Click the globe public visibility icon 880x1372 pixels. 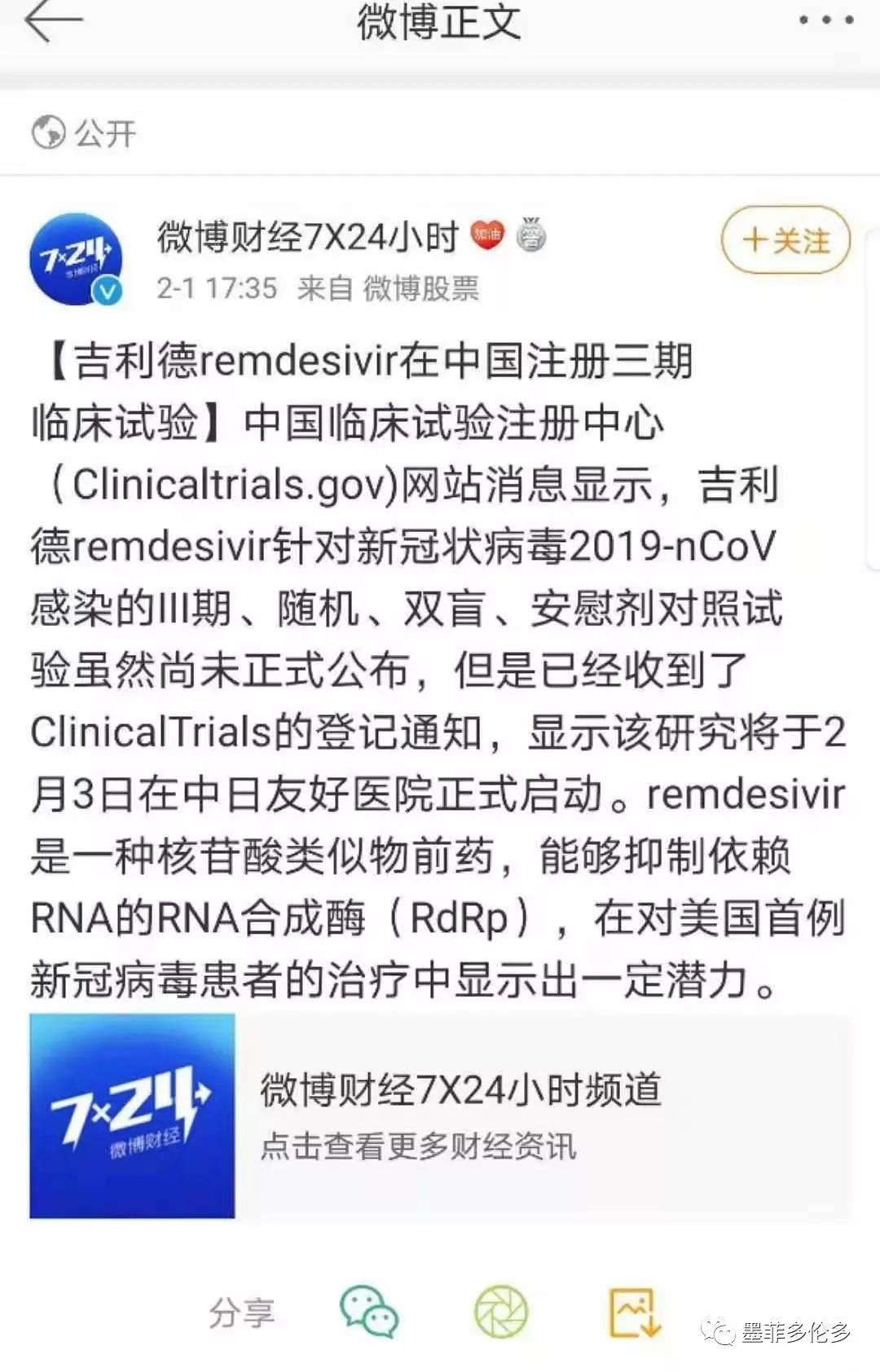click(49, 132)
